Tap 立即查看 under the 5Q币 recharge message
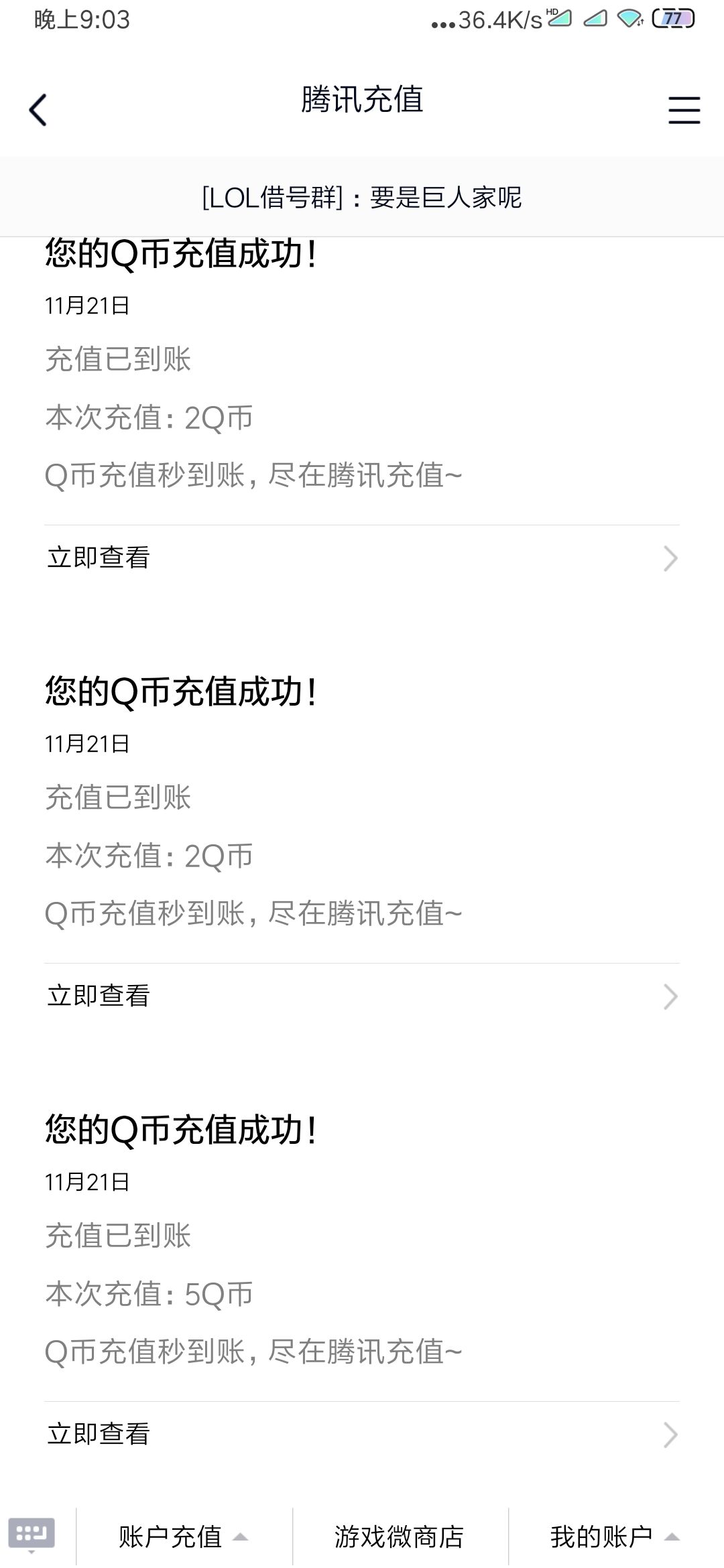Screen dimensions: 724x1568 pyautogui.click(x=362, y=1434)
